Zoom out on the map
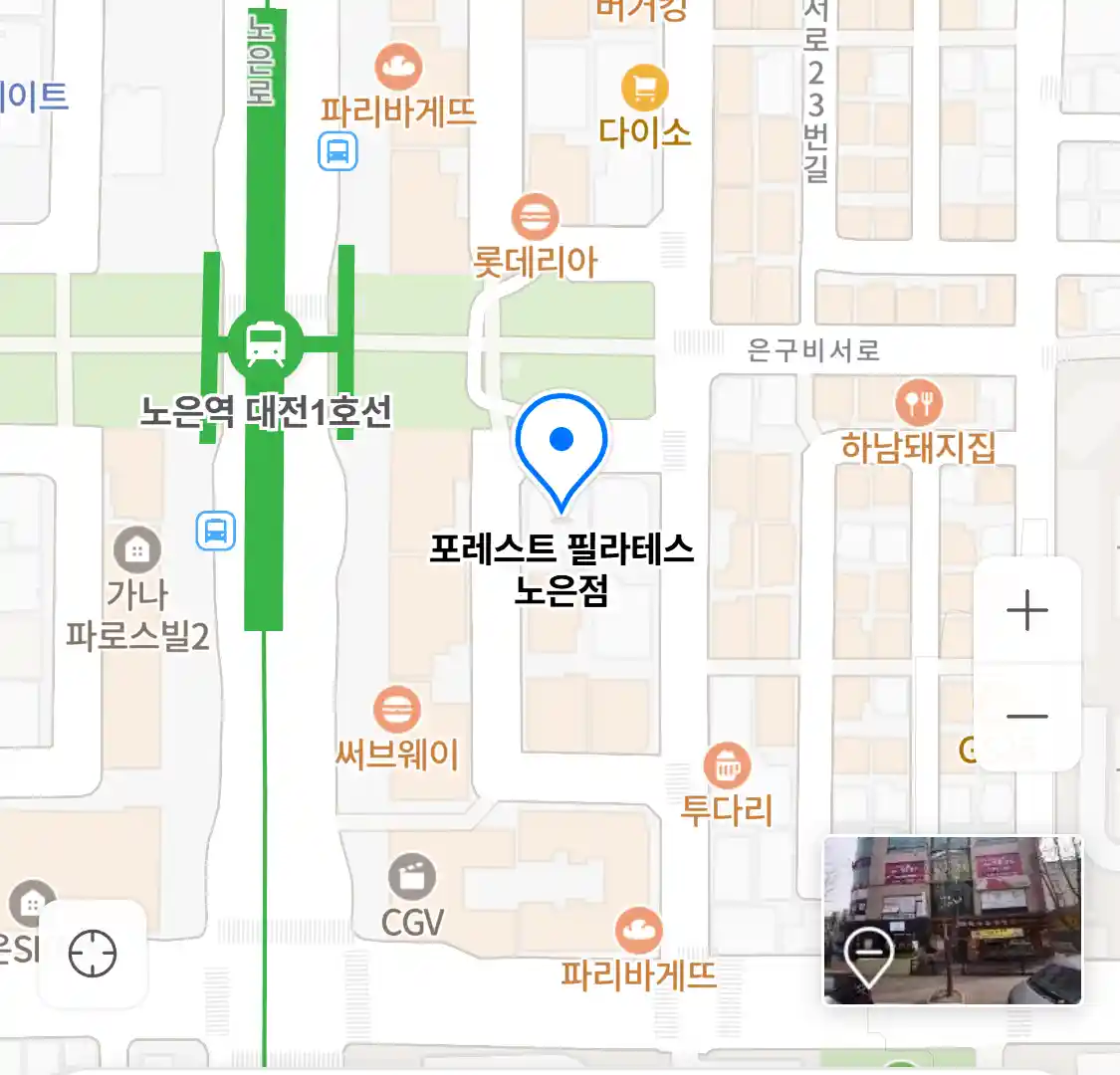1120x1075 pixels. tap(1027, 716)
